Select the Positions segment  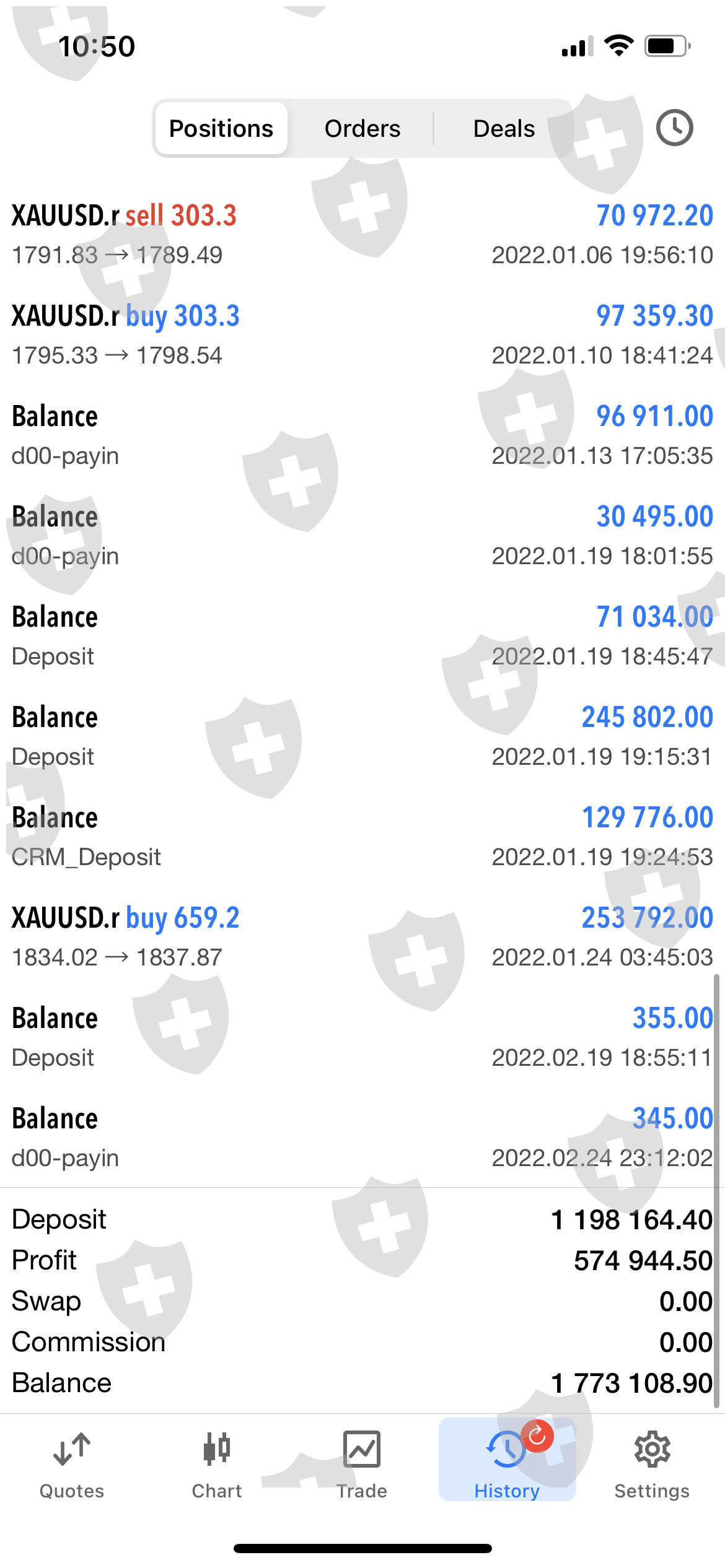point(221,129)
